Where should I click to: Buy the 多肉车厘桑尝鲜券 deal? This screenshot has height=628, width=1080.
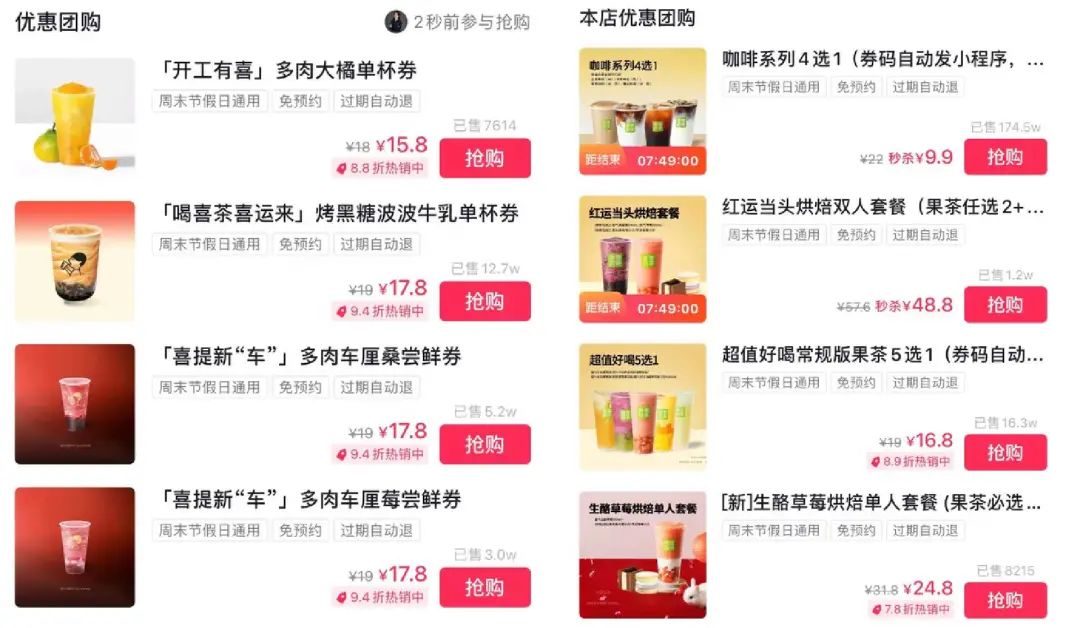(484, 444)
